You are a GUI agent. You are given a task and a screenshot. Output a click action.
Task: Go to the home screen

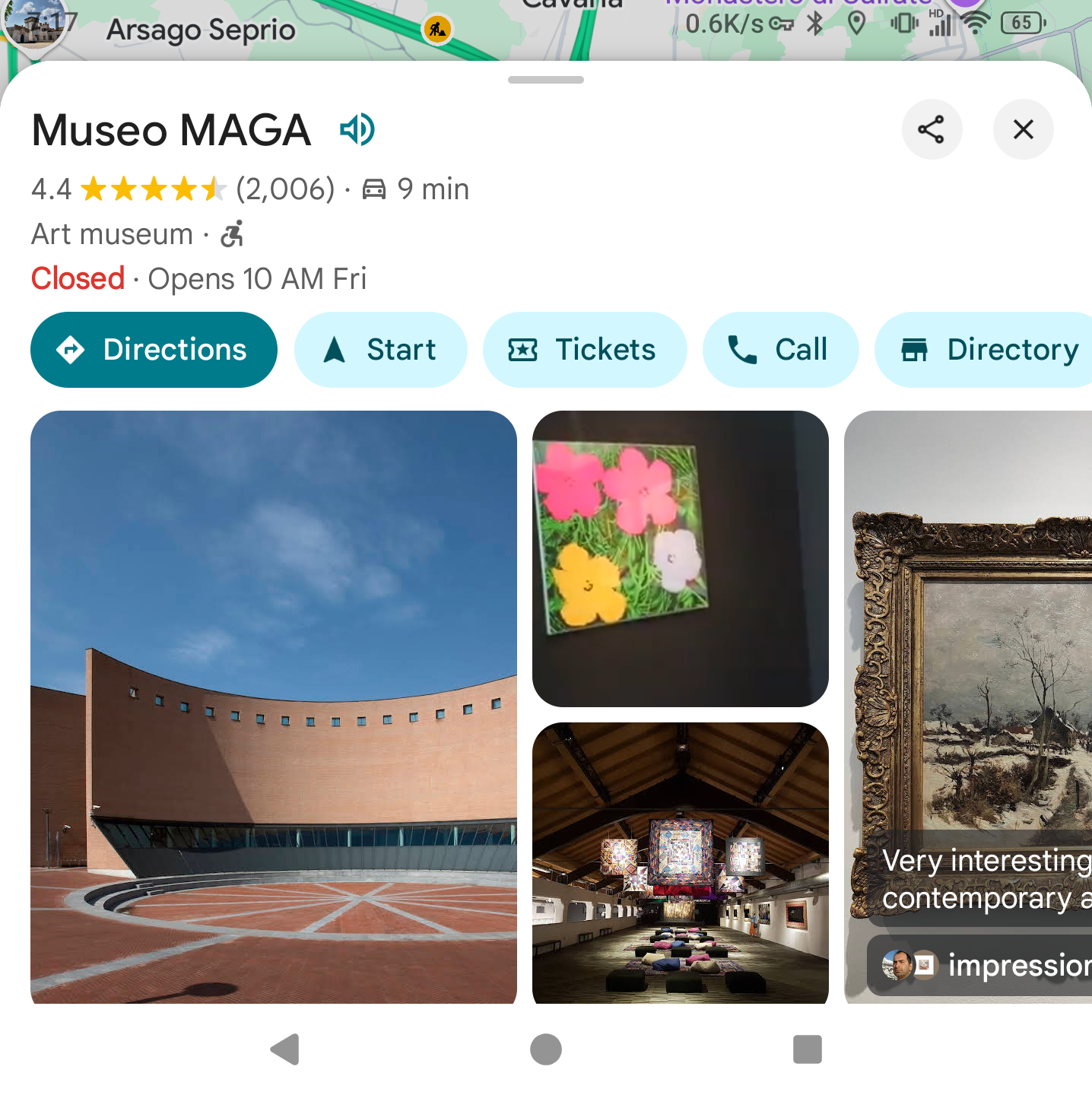(546, 1049)
